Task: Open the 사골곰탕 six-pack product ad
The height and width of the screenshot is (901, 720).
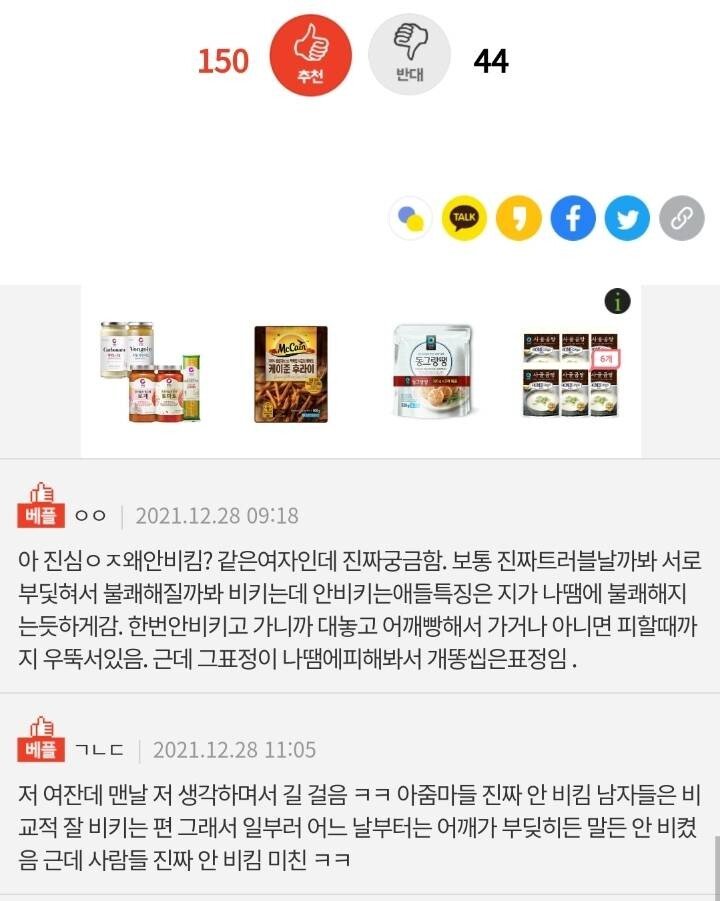Action: click(x=571, y=373)
